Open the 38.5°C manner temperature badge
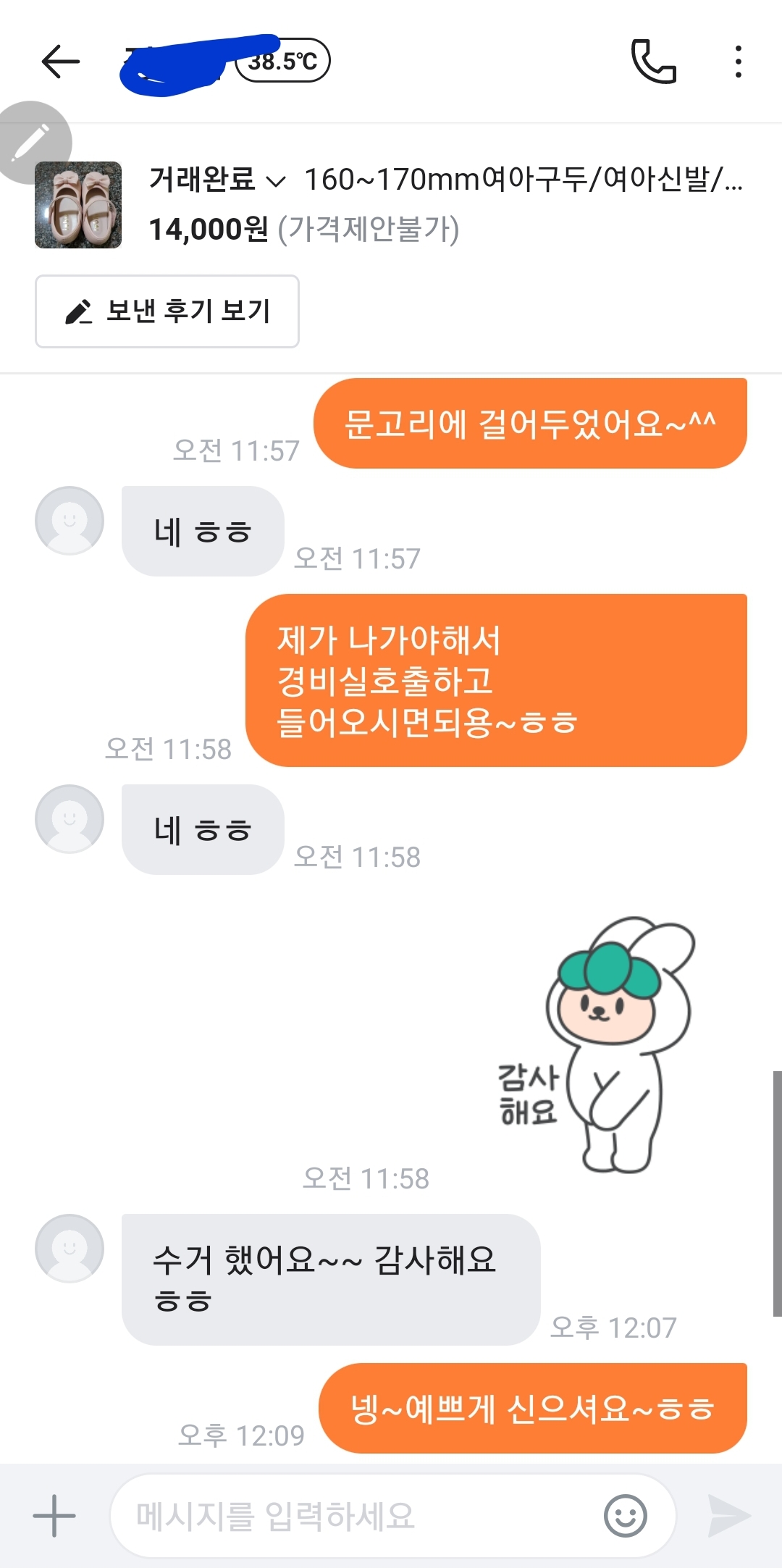This screenshot has height=1568, width=782. (283, 61)
